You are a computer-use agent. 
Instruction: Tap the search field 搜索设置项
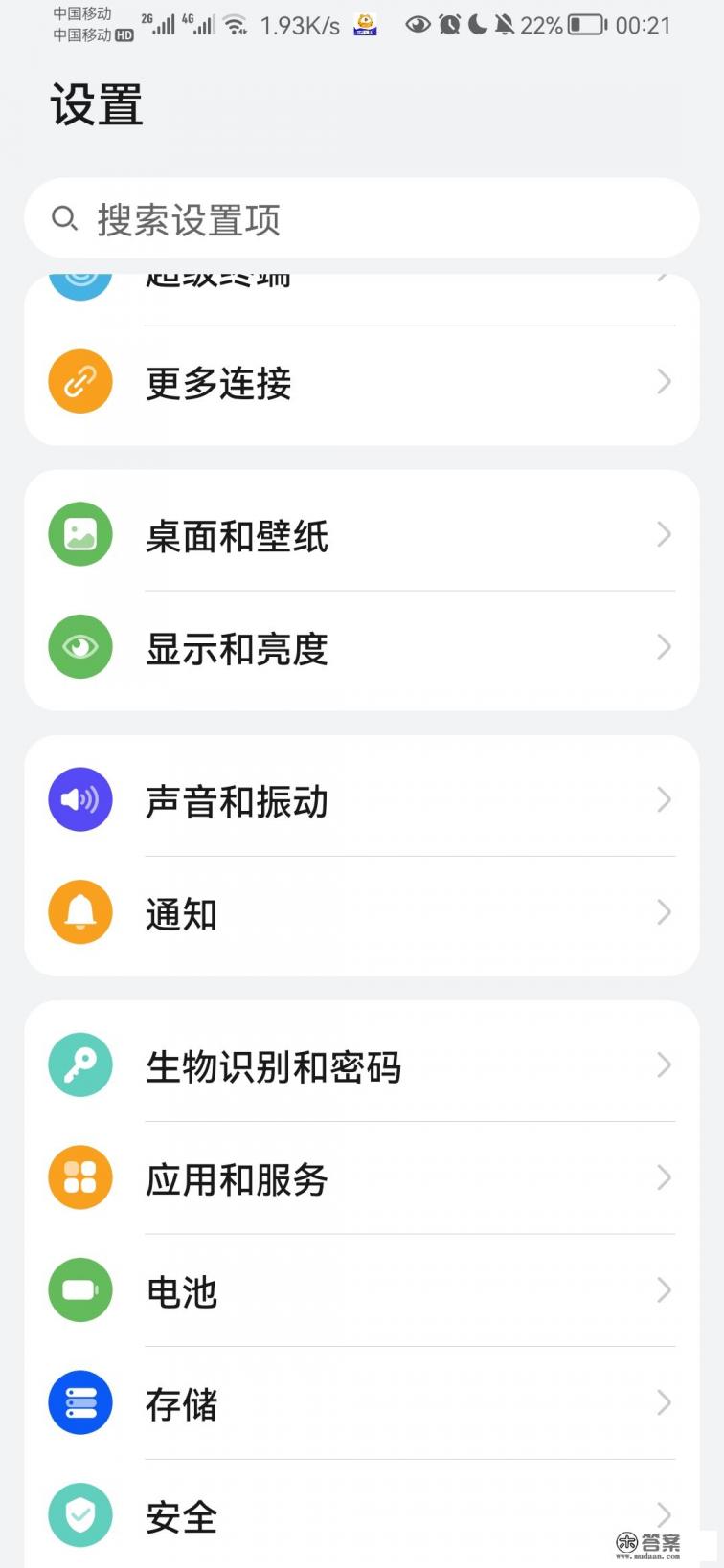359,218
